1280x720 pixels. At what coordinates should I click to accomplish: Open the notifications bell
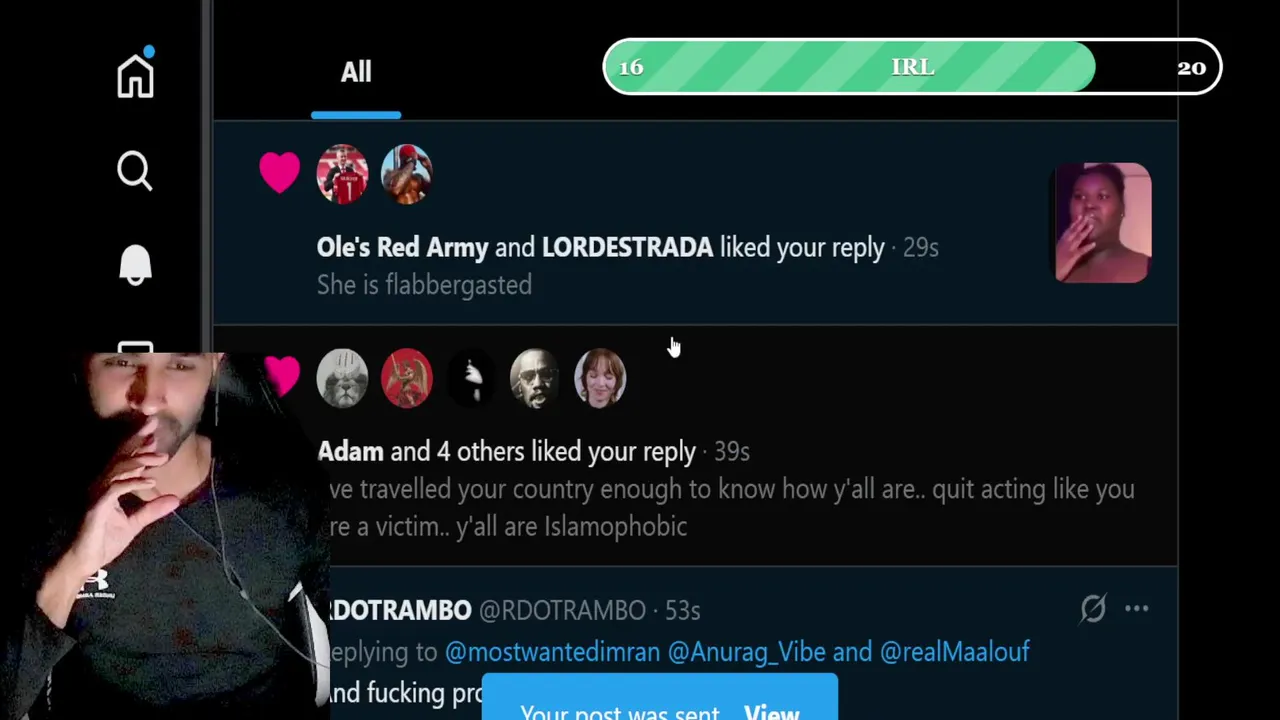click(x=135, y=265)
